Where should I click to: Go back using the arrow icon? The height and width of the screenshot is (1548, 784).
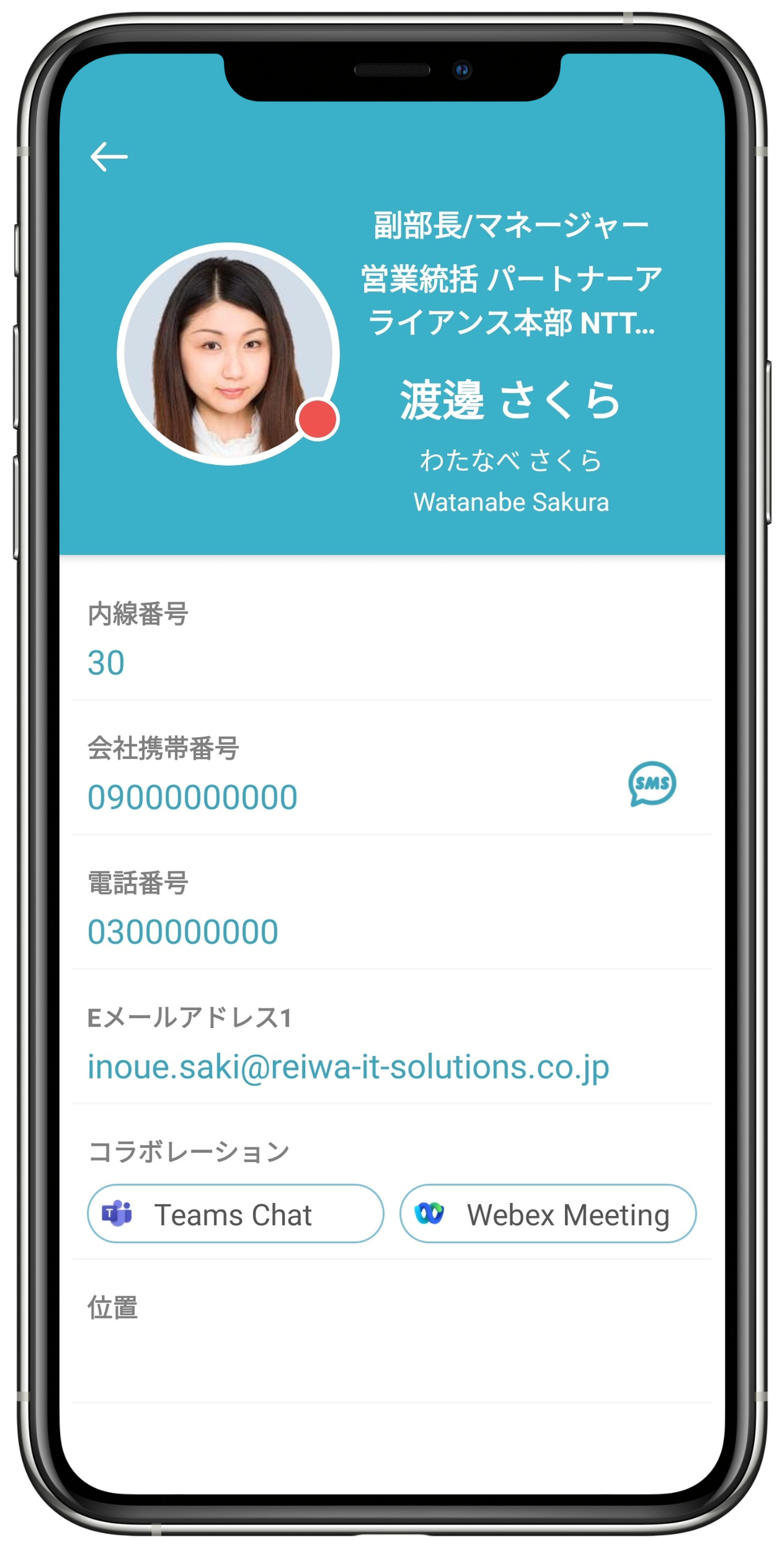pyautogui.click(x=109, y=157)
